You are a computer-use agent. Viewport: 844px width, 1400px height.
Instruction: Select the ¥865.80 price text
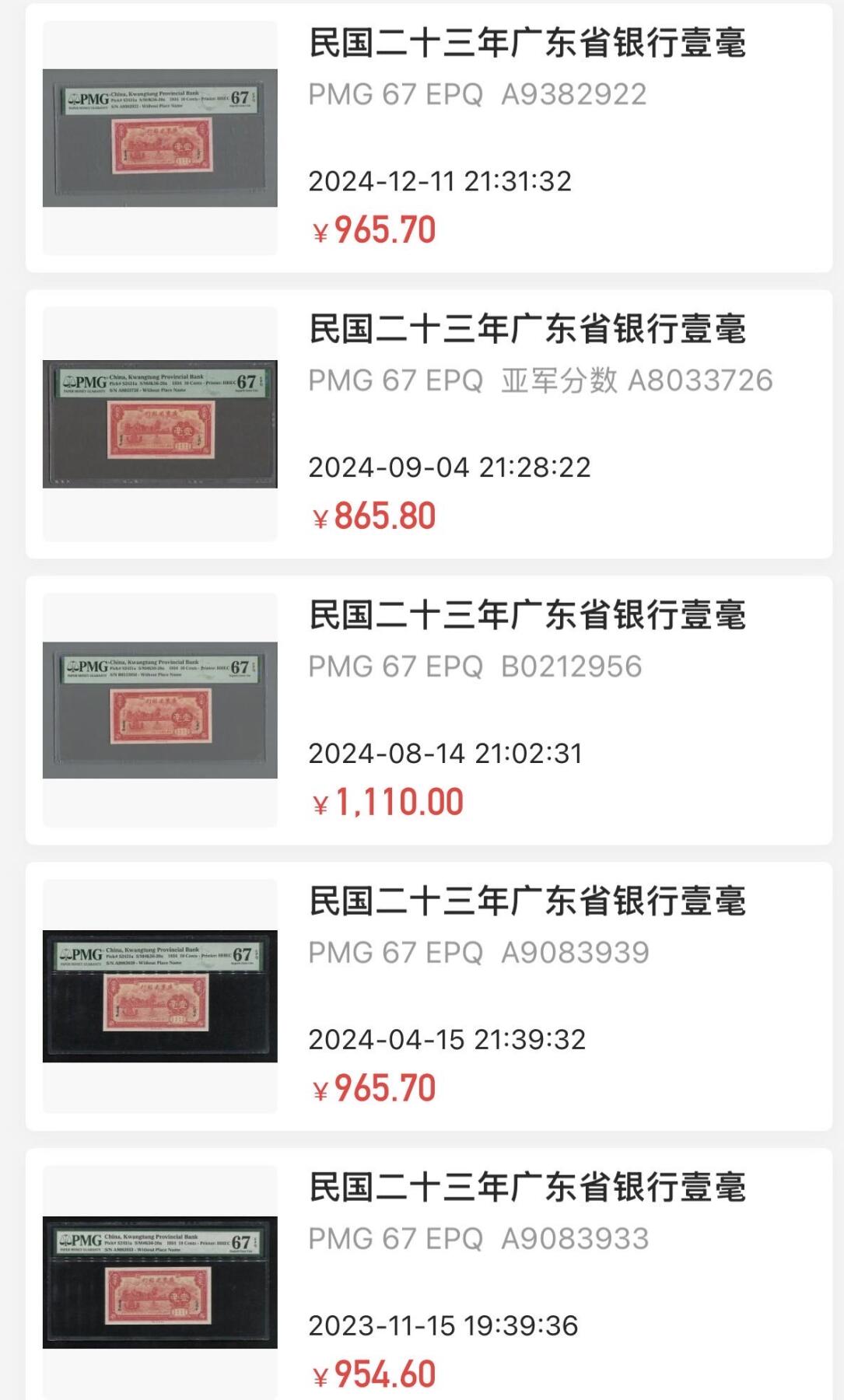pyautogui.click(x=373, y=515)
